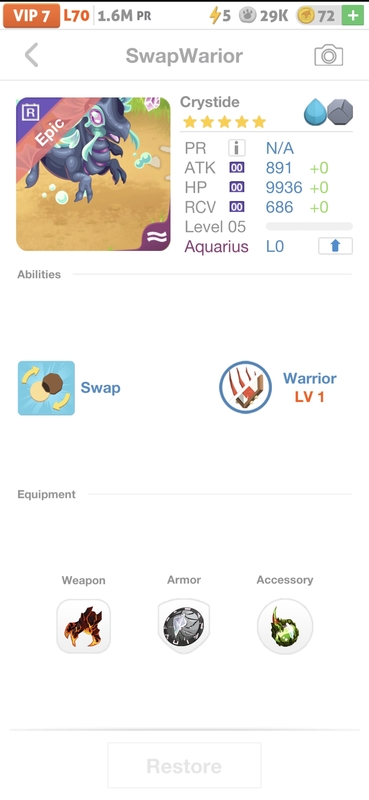
Task: Upgrade Aquarius with the blue arrow button
Action: (335, 246)
